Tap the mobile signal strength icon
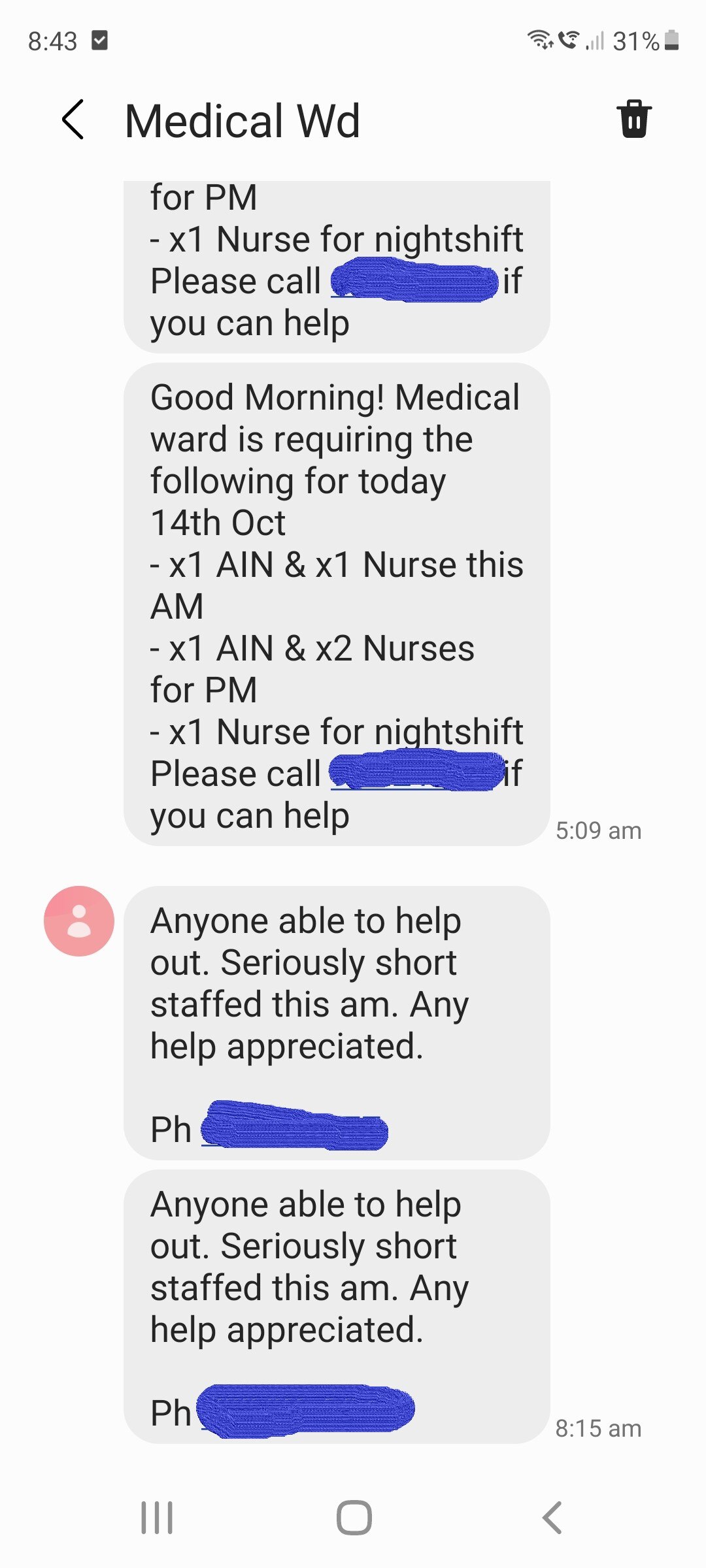706x1568 pixels. click(x=596, y=41)
